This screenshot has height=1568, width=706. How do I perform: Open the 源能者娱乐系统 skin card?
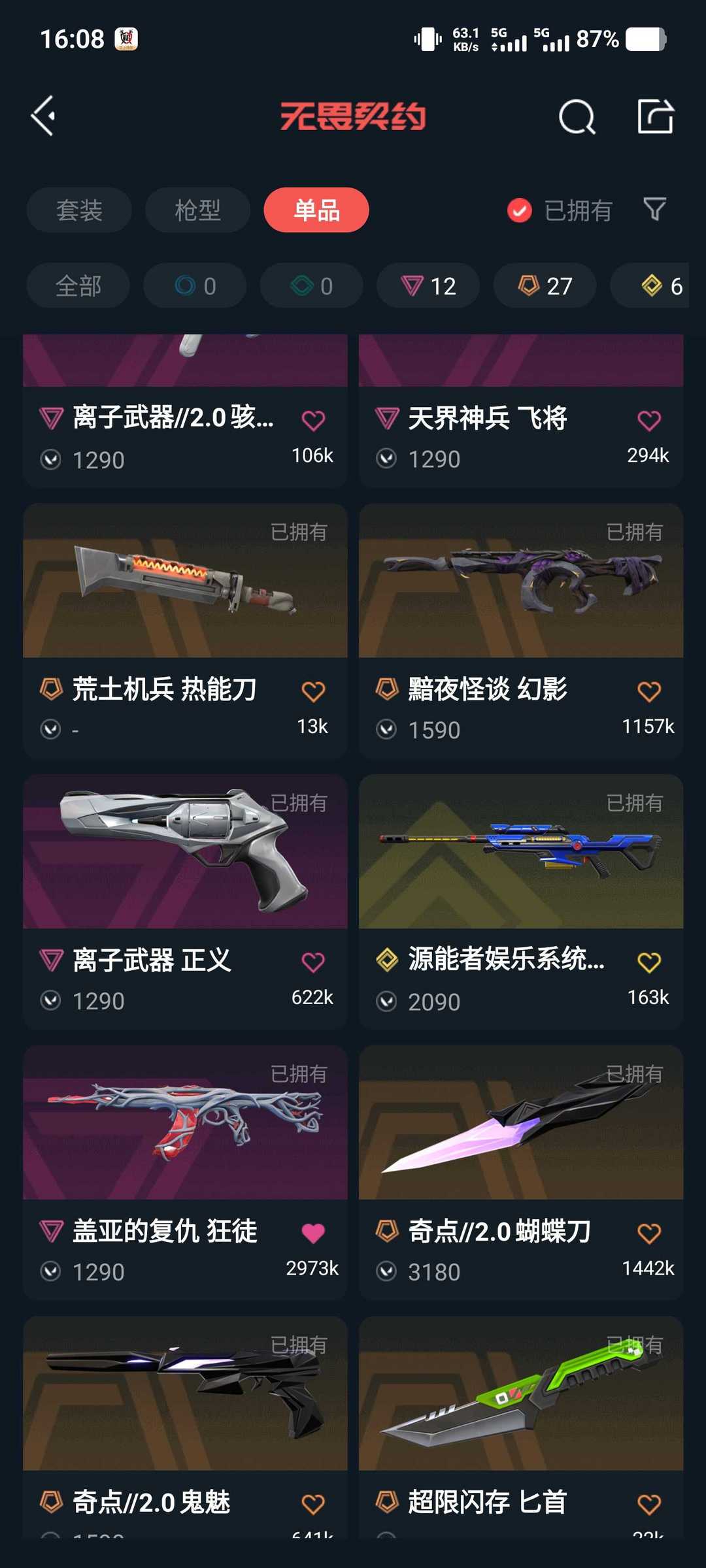point(521,902)
